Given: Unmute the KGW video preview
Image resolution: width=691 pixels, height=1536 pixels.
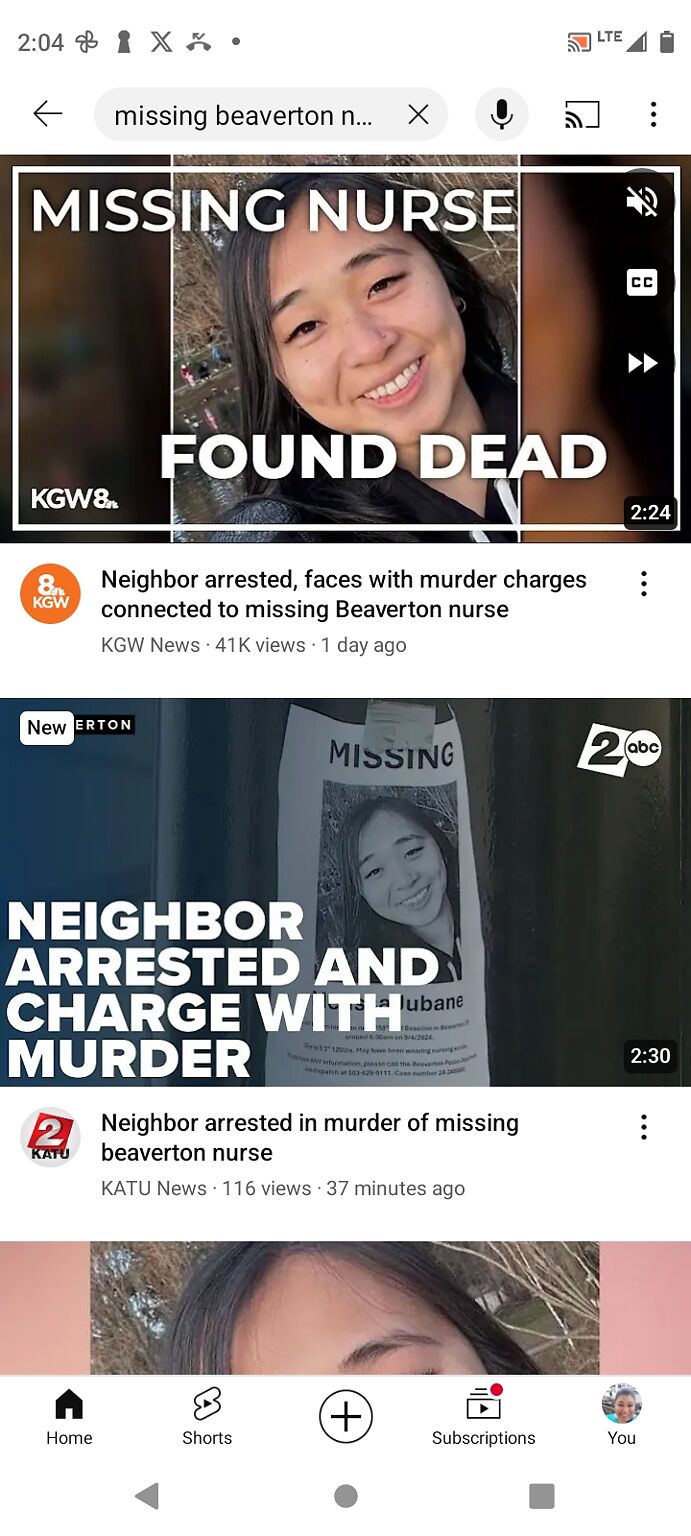Looking at the screenshot, I should (x=642, y=202).
